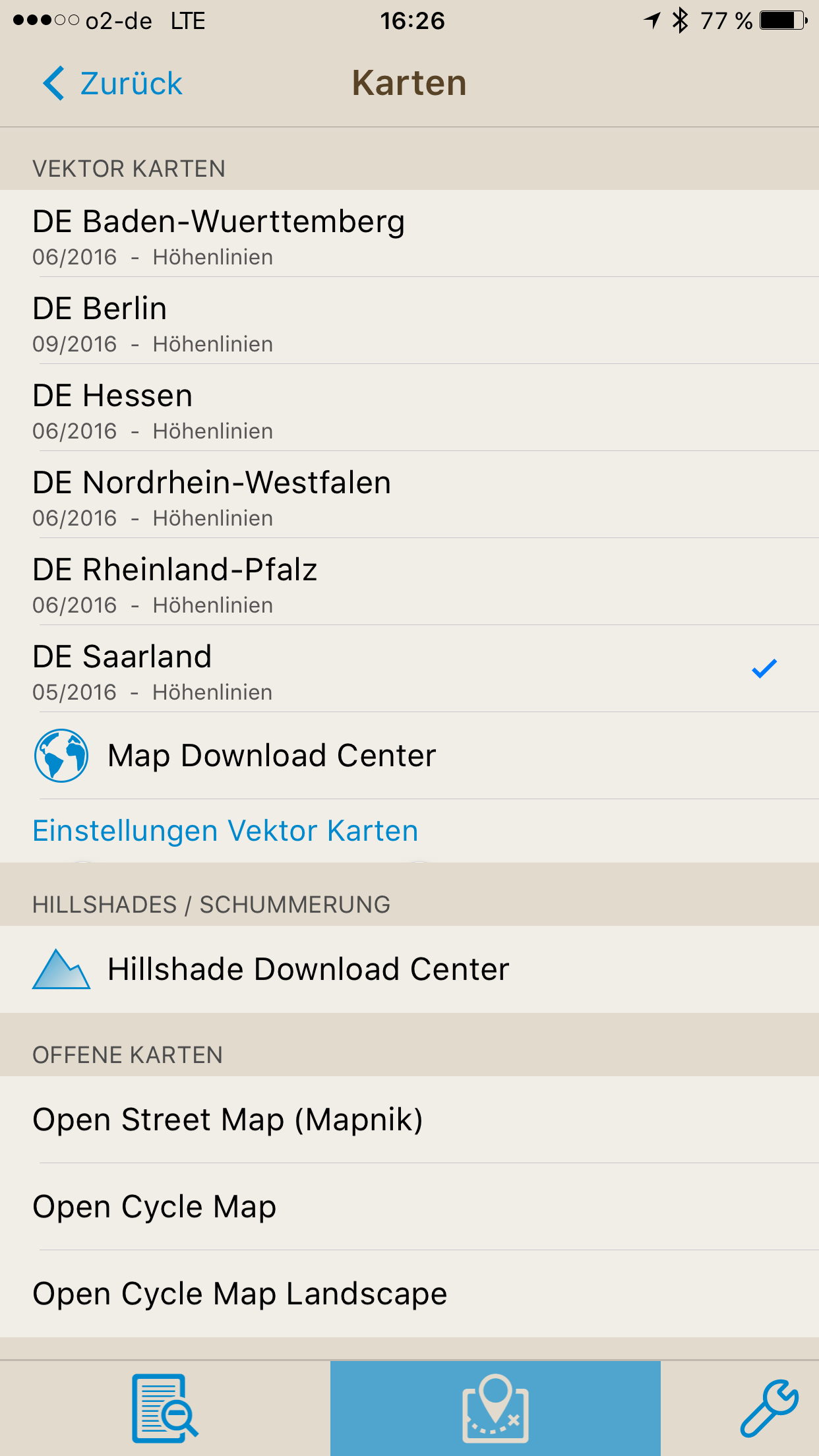Open Einstellungen Vektor Karten
Image resolution: width=819 pixels, height=1456 pixels.
pos(226,831)
